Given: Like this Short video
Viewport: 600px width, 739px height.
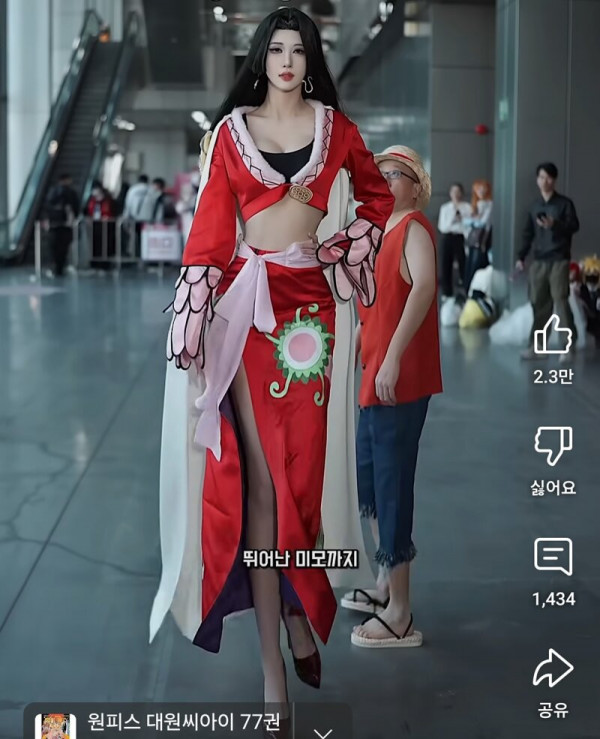Looking at the screenshot, I should tap(553, 336).
